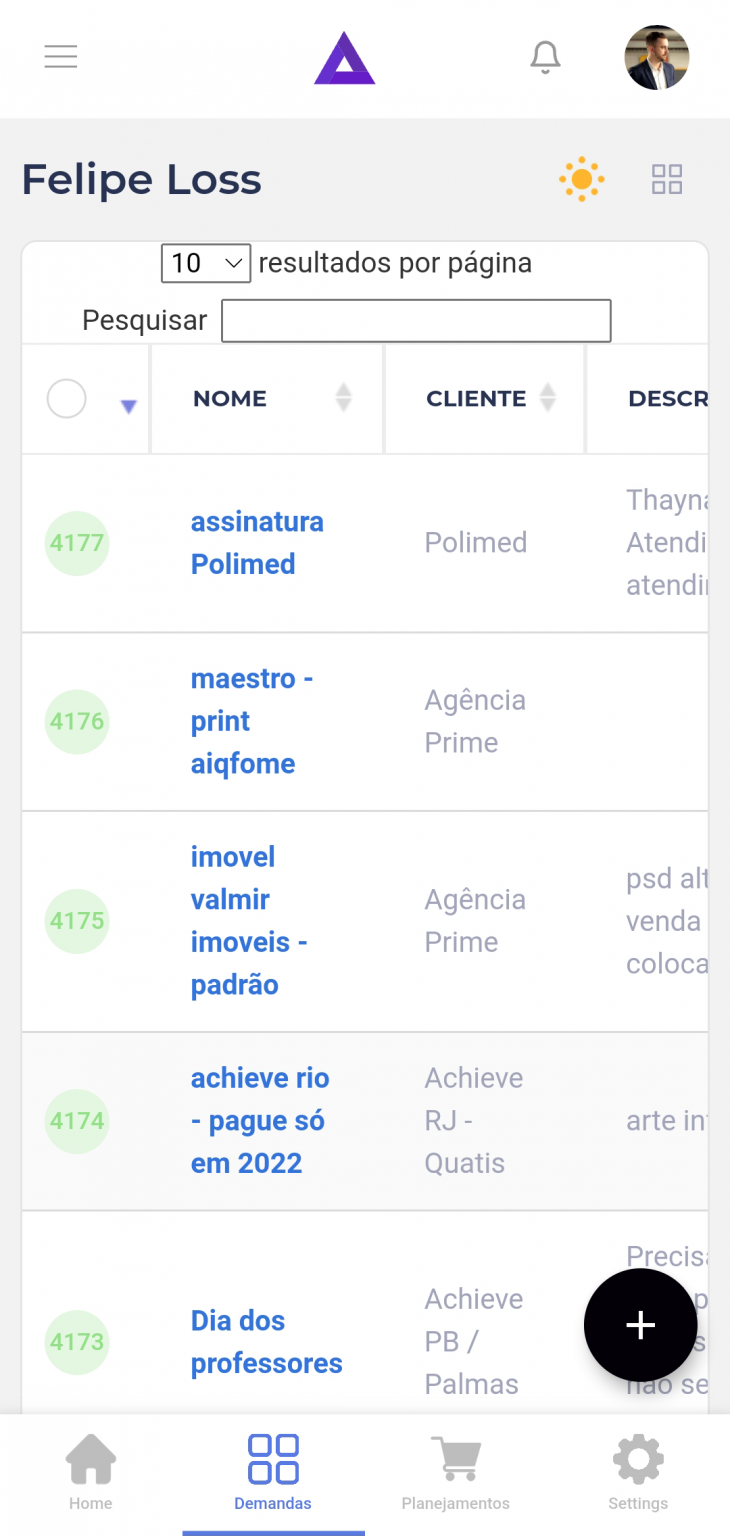Toggle selection of demand 4175
The width and height of the screenshot is (730, 1536).
pos(77,921)
